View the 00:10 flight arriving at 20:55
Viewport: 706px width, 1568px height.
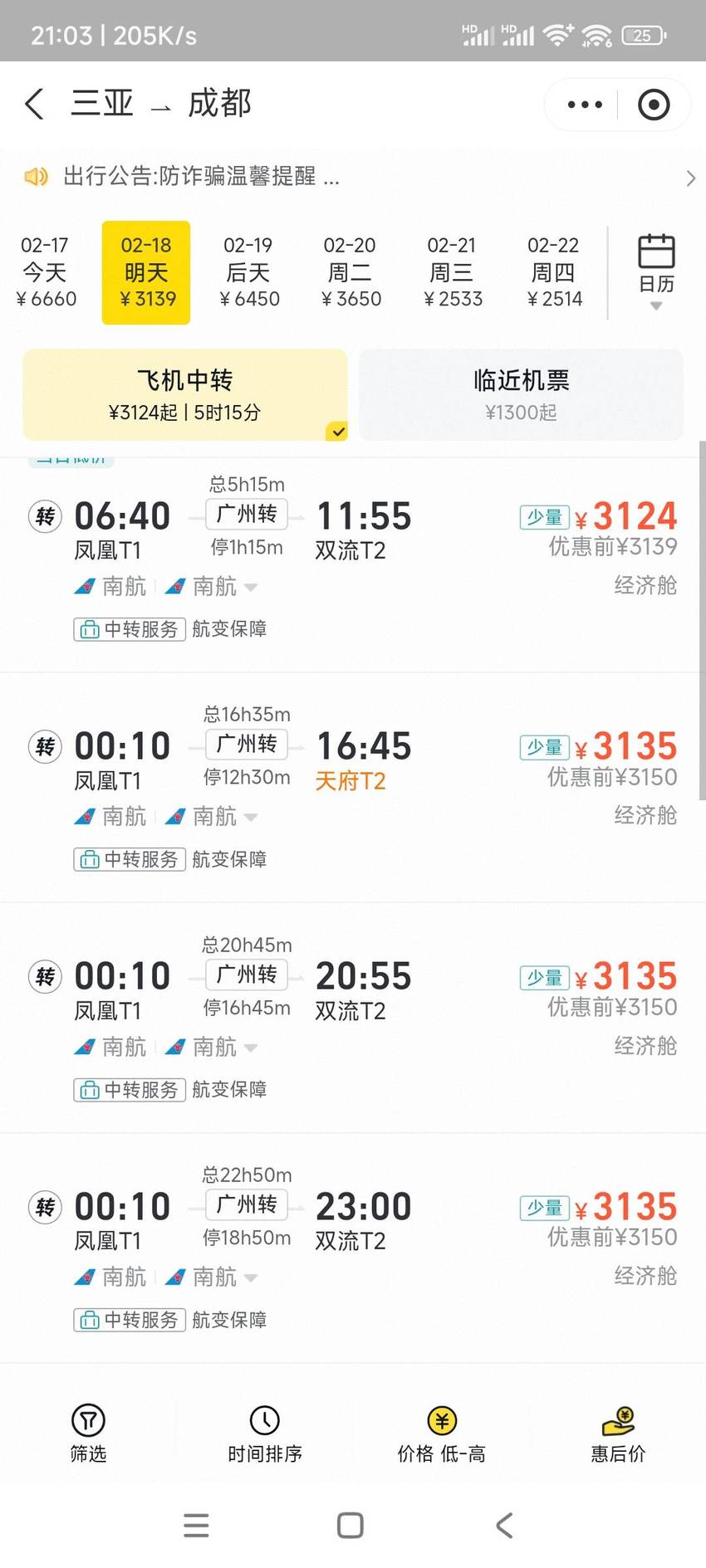[353, 1018]
